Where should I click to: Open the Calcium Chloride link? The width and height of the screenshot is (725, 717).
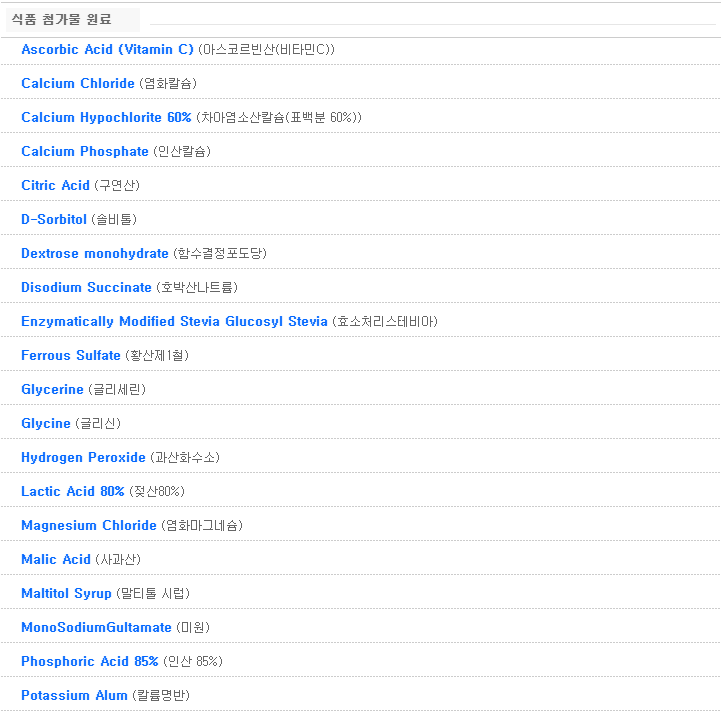(78, 83)
